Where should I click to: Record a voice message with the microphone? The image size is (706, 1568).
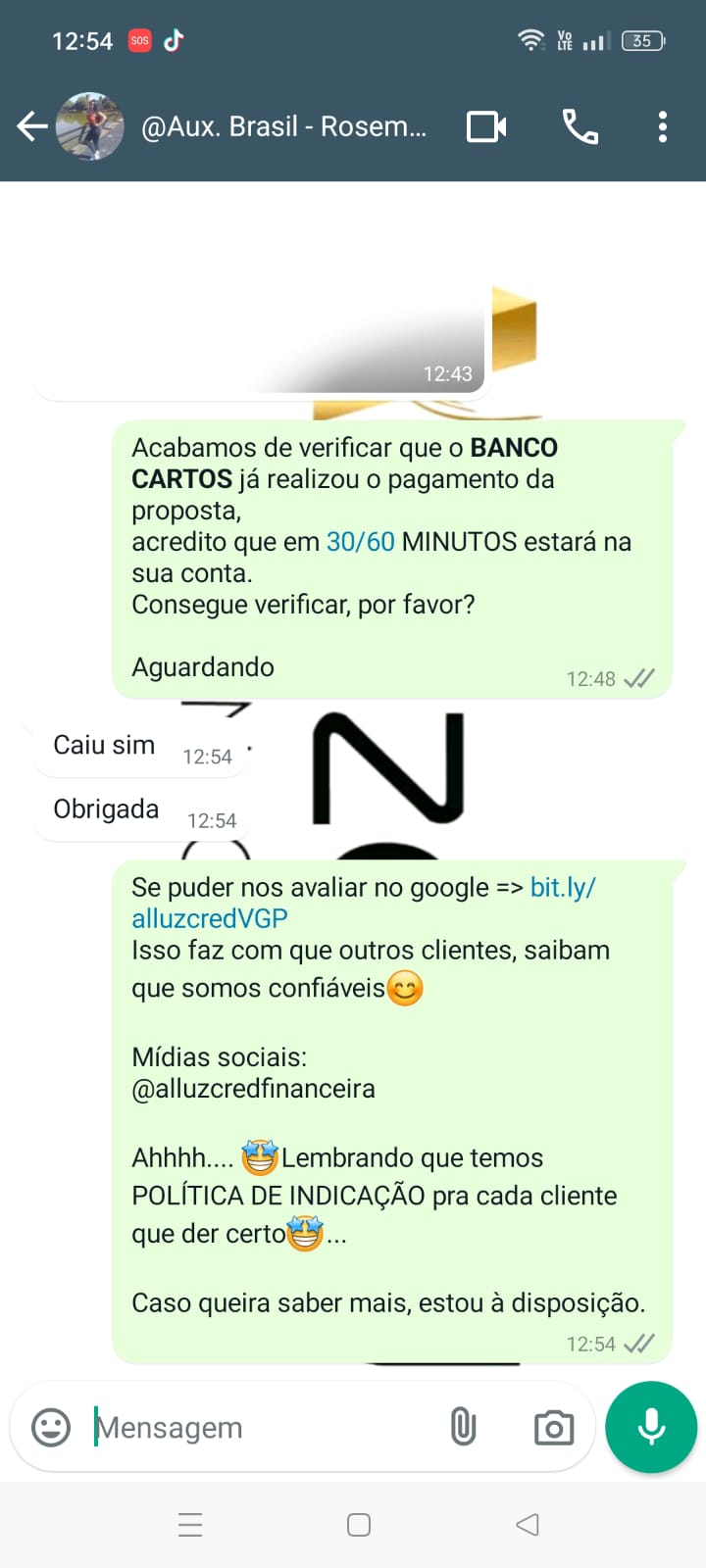pyautogui.click(x=651, y=1427)
